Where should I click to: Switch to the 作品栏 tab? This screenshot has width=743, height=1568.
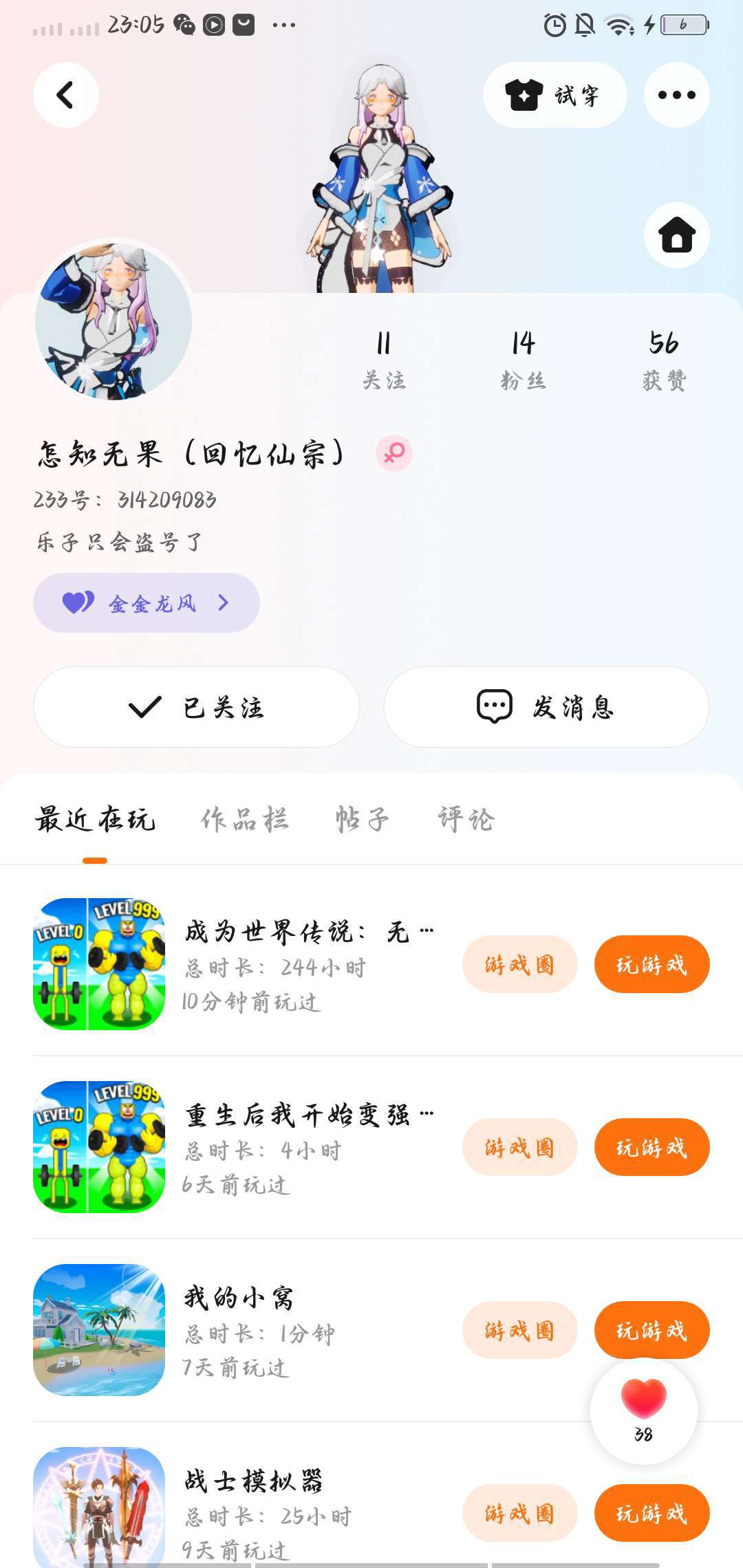(244, 819)
